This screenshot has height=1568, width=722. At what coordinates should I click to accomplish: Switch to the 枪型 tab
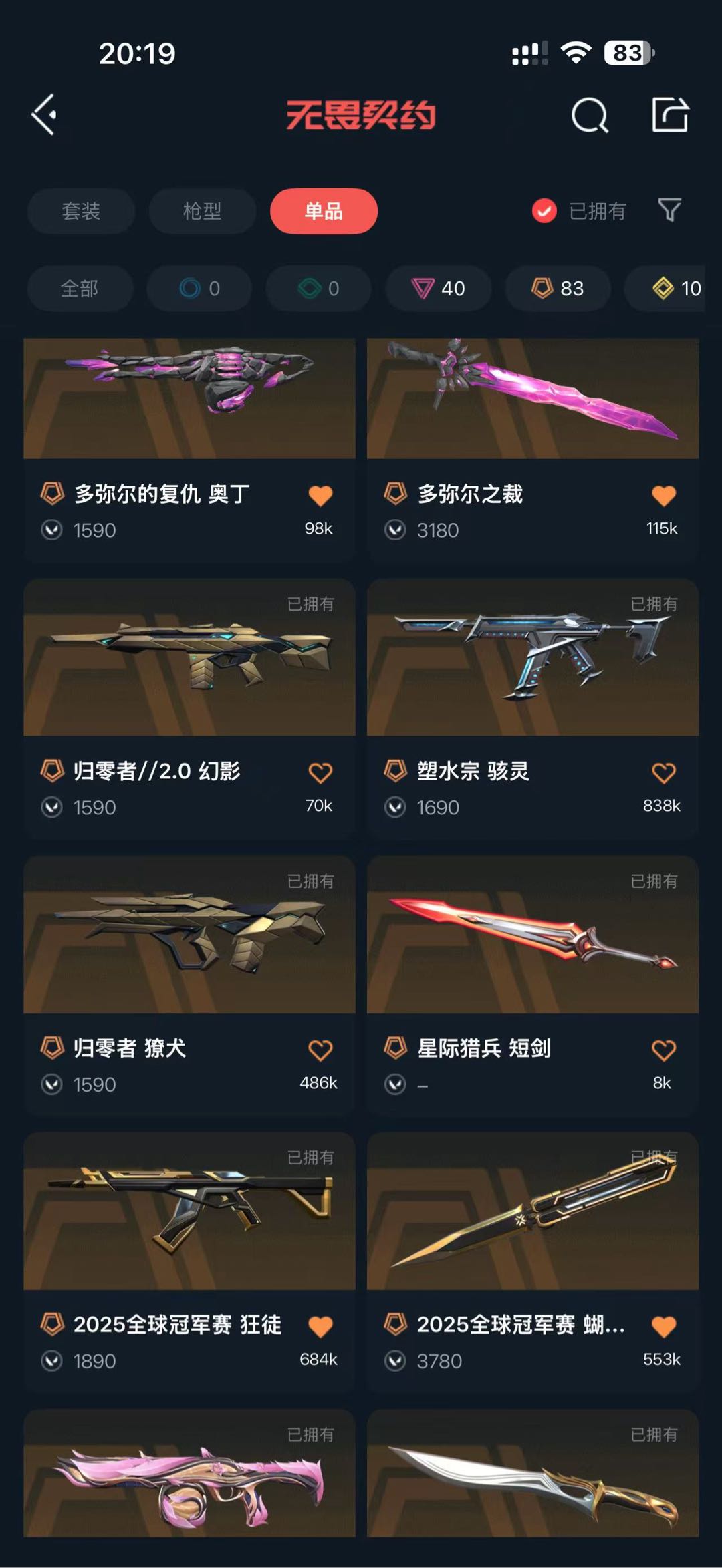[x=202, y=211]
